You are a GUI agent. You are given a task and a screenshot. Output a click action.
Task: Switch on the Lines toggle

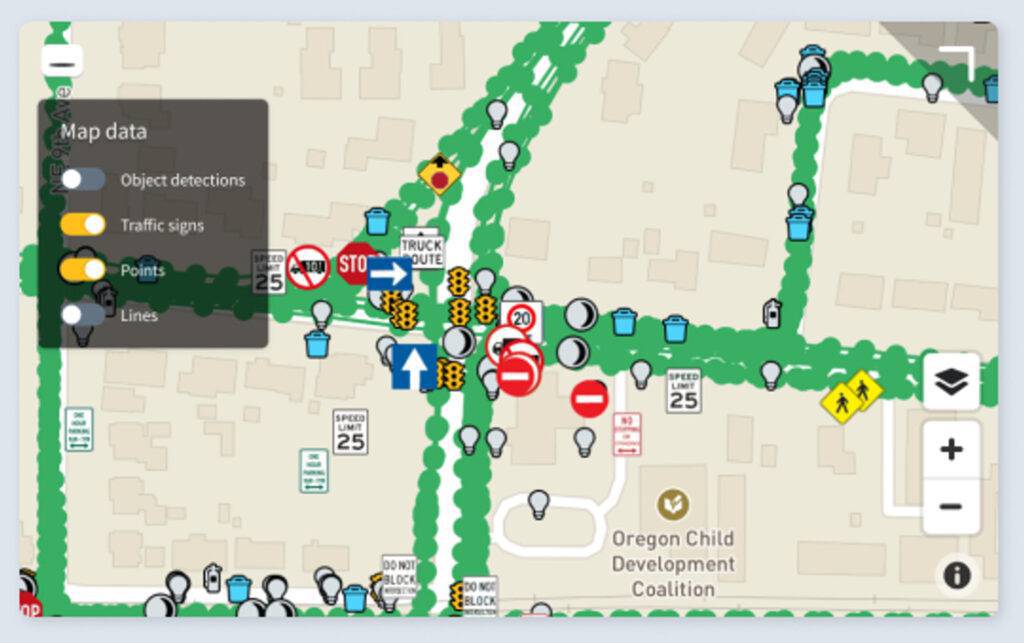[83, 315]
